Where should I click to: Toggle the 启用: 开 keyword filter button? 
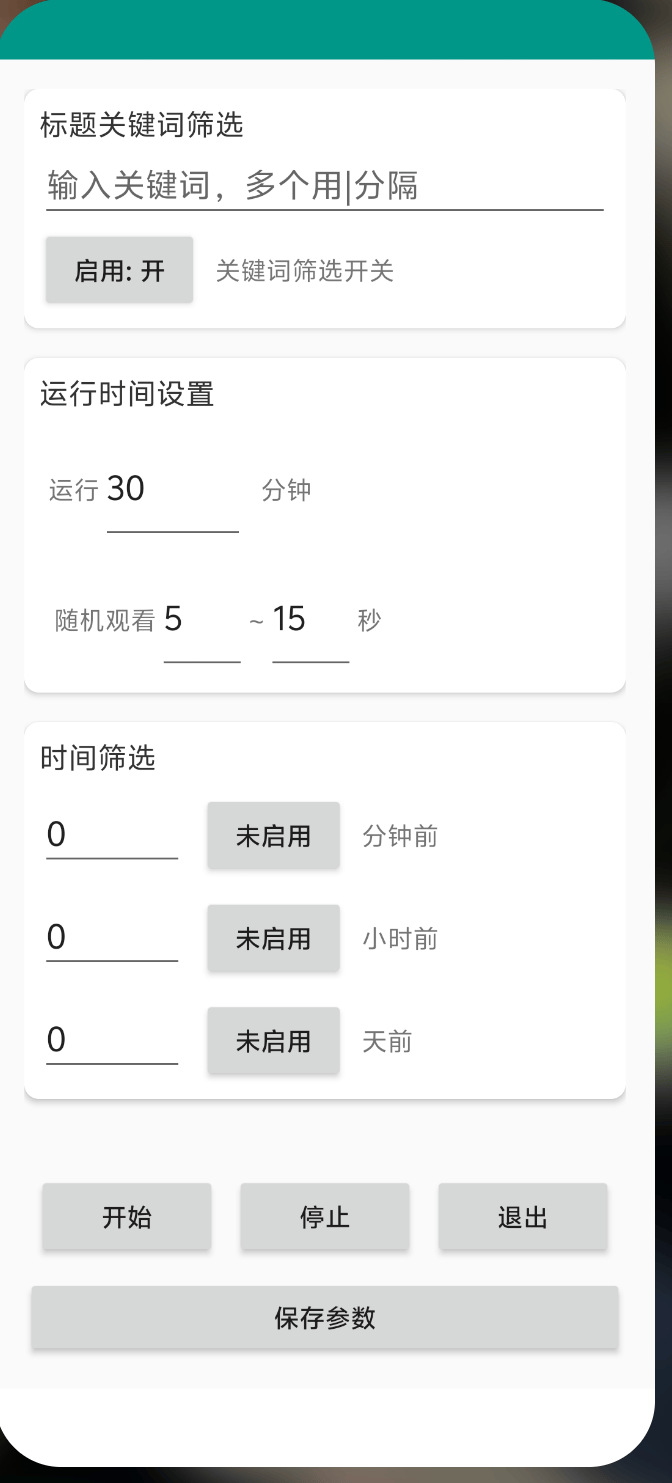(119, 270)
